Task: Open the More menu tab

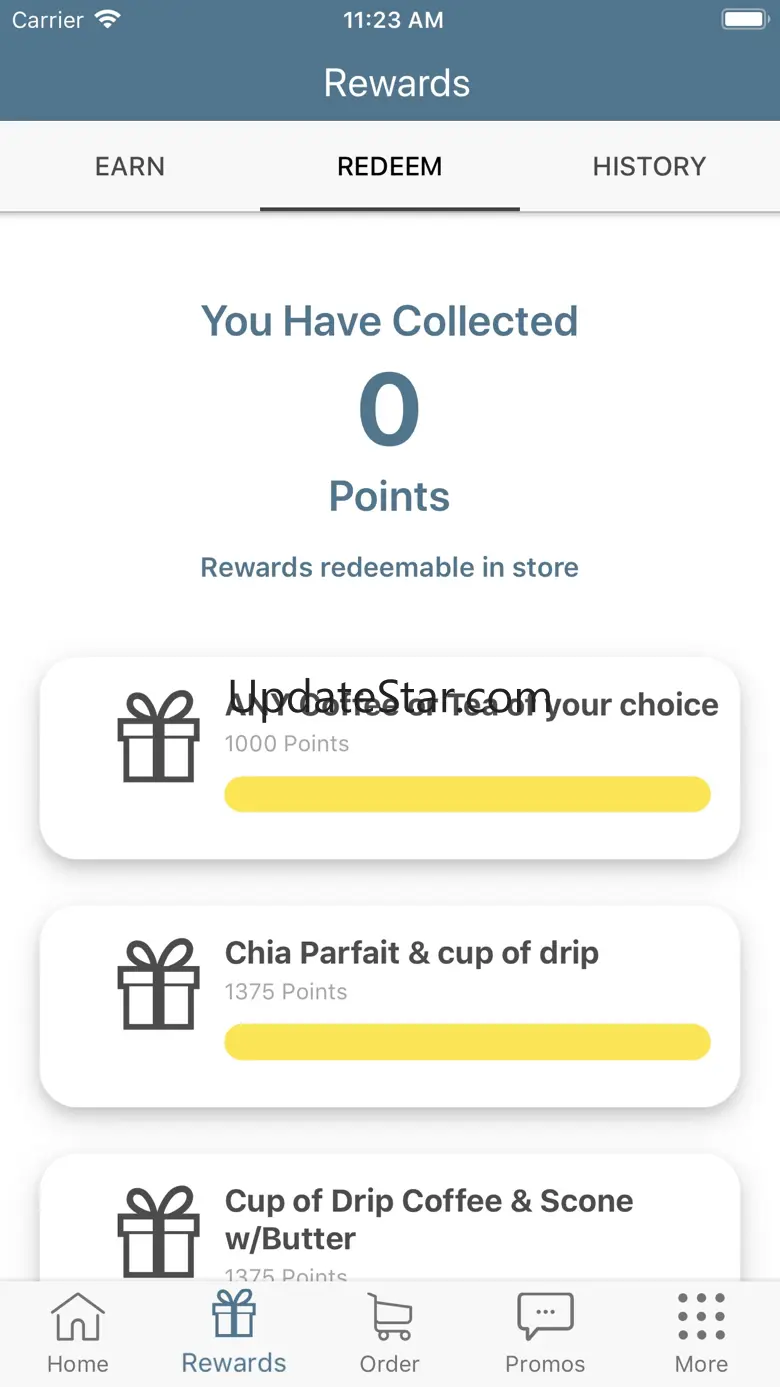Action: [701, 1333]
